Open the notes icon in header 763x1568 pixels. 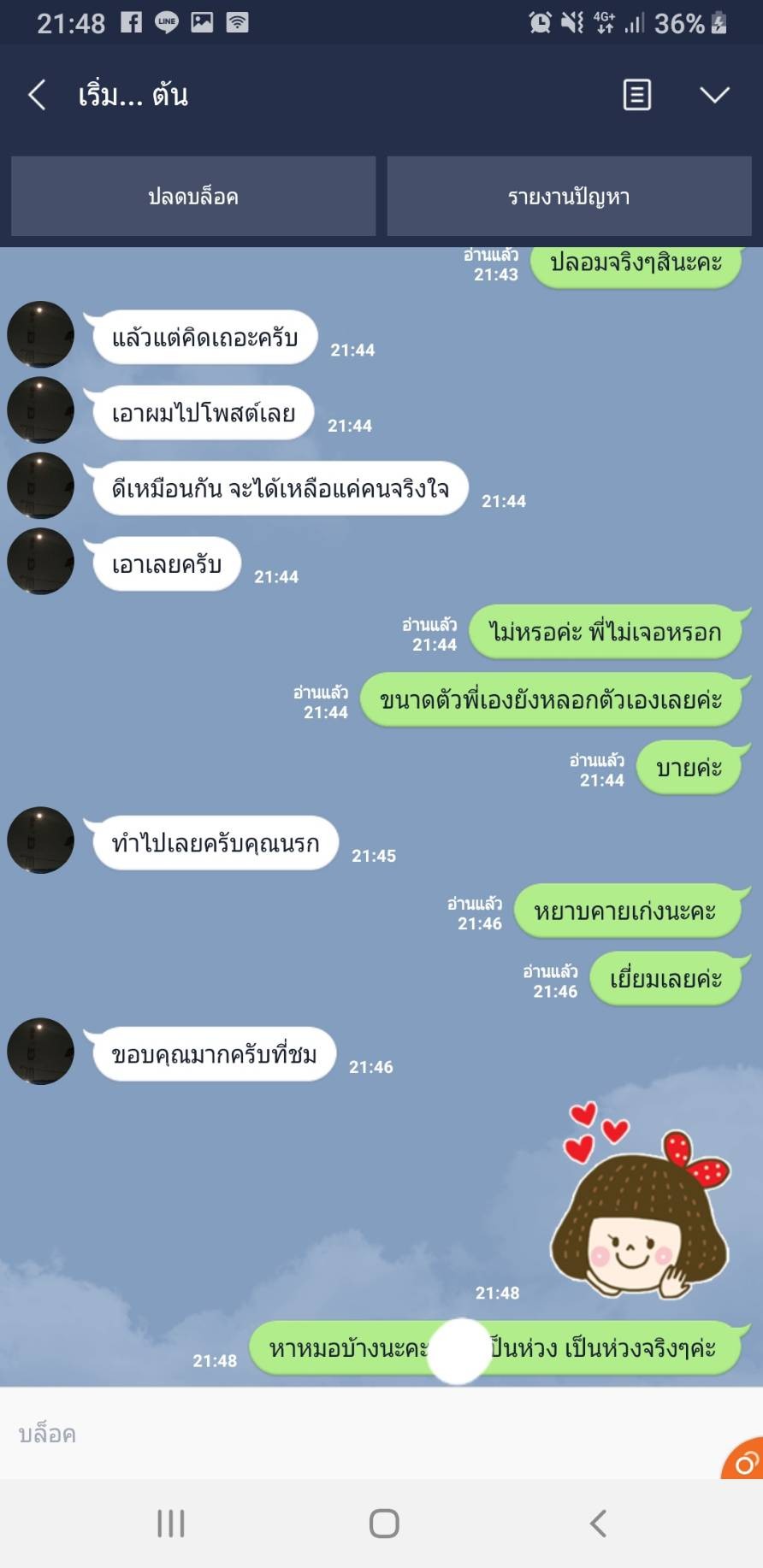coord(636,95)
